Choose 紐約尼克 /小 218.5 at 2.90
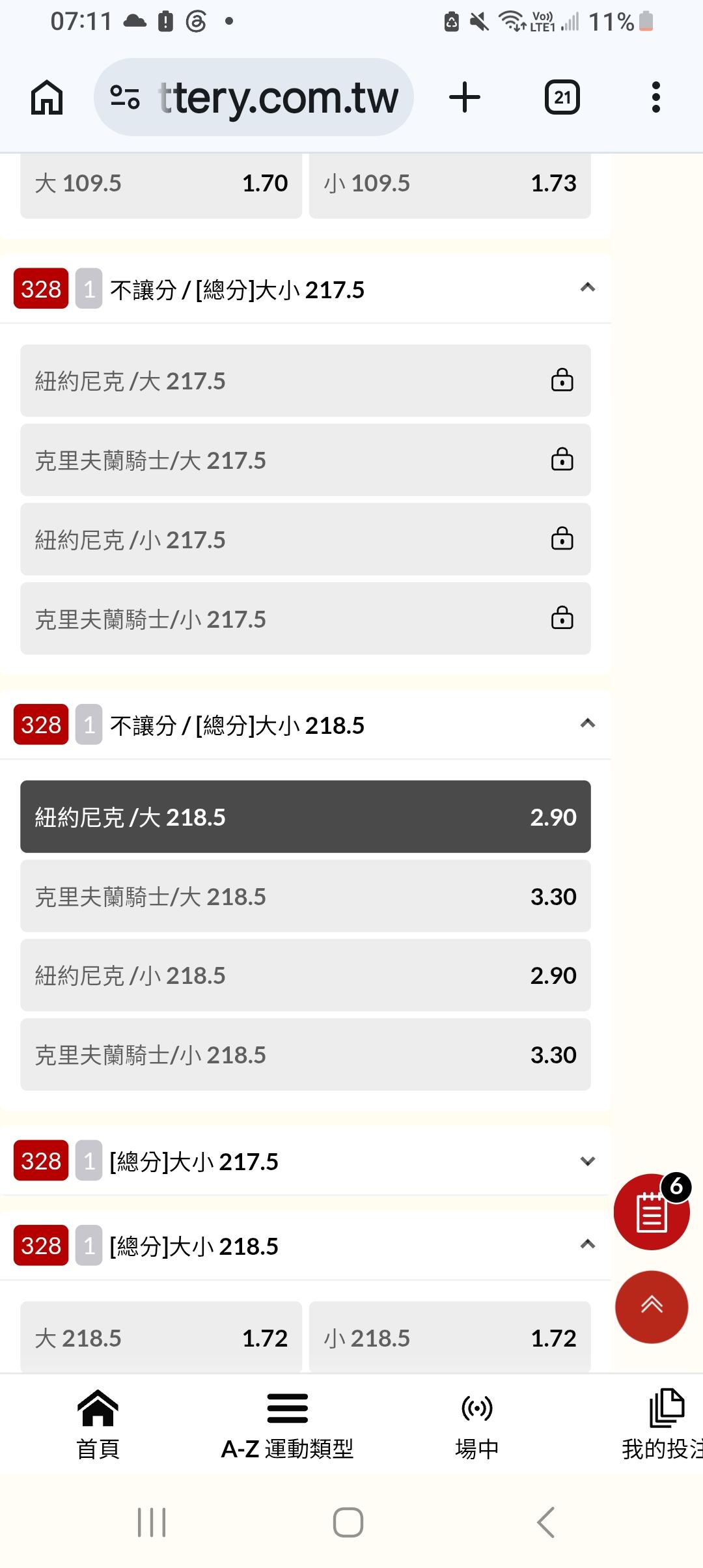Screen dimensions: 703x1568 pyautogui.click(x=305, y=975)
